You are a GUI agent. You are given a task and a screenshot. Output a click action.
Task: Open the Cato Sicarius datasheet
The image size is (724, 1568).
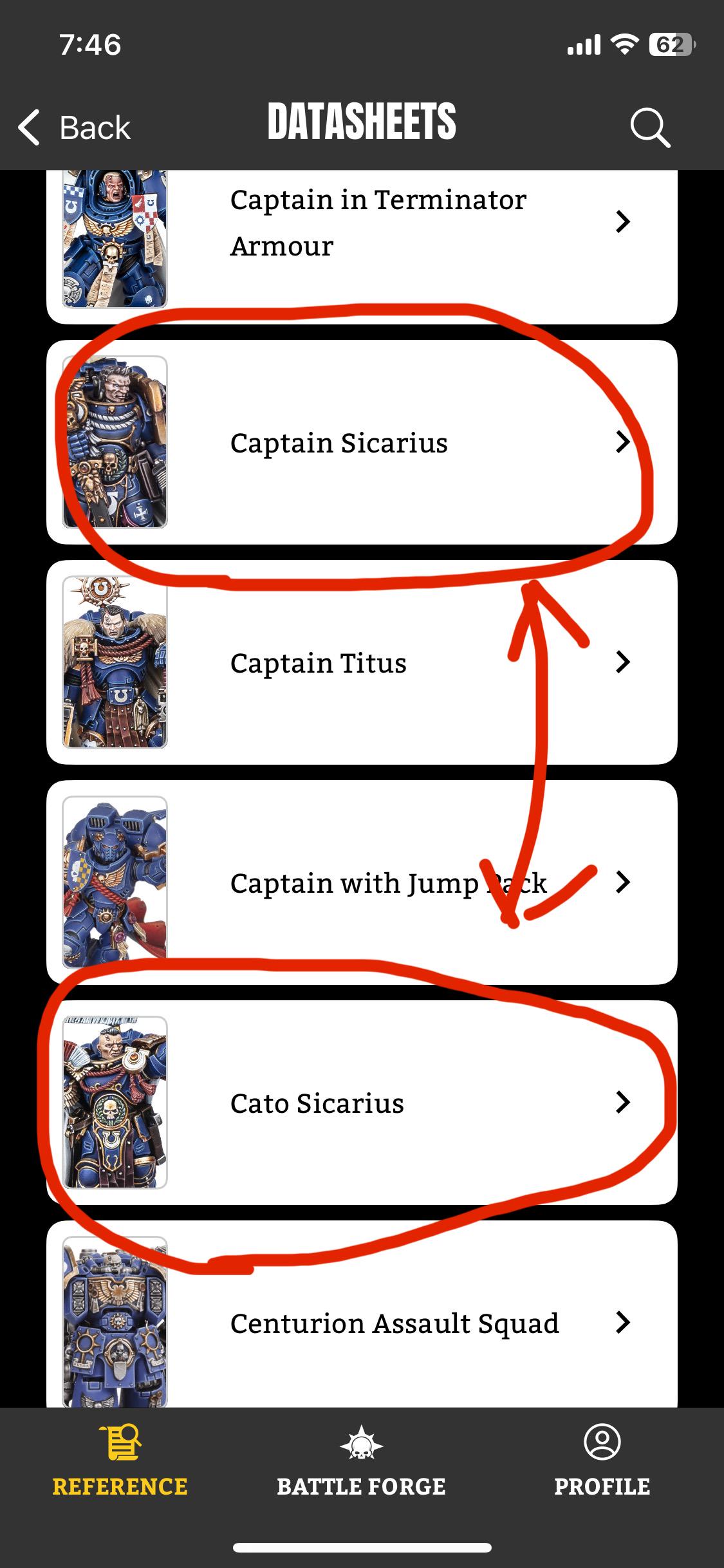click(x=362, y=1103)
